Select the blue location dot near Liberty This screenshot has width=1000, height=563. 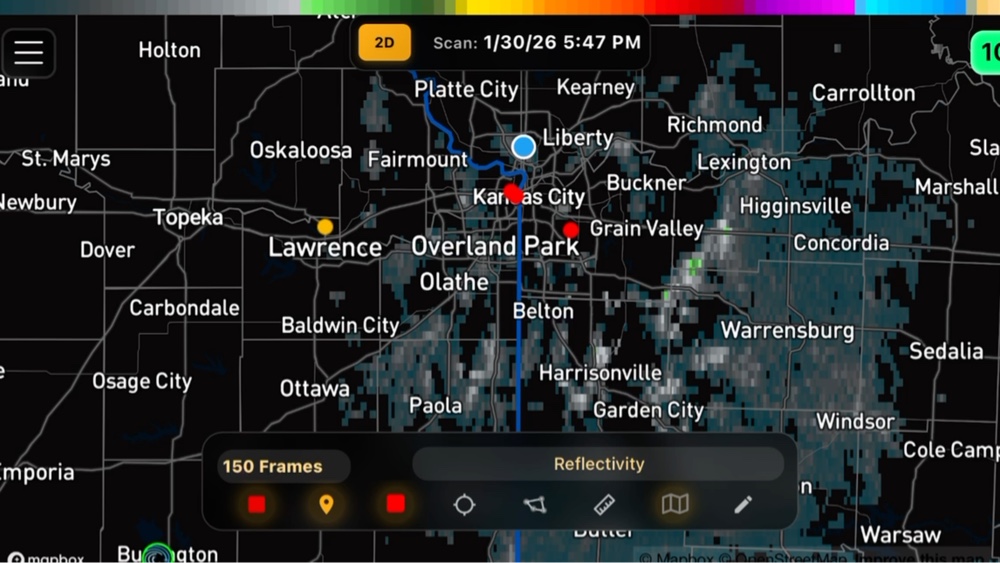pyautogui.click(x=523, y=147)
